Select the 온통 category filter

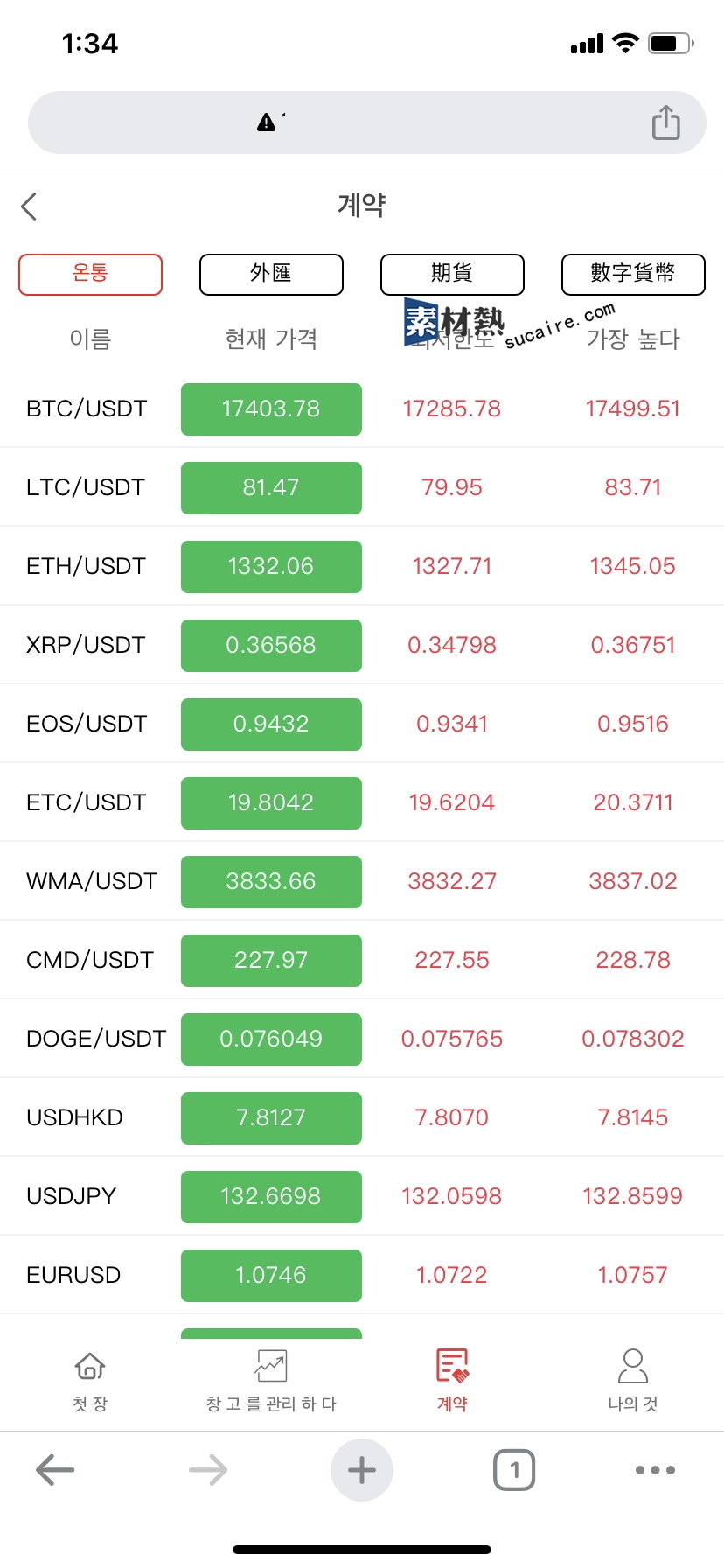coord(90,274)
